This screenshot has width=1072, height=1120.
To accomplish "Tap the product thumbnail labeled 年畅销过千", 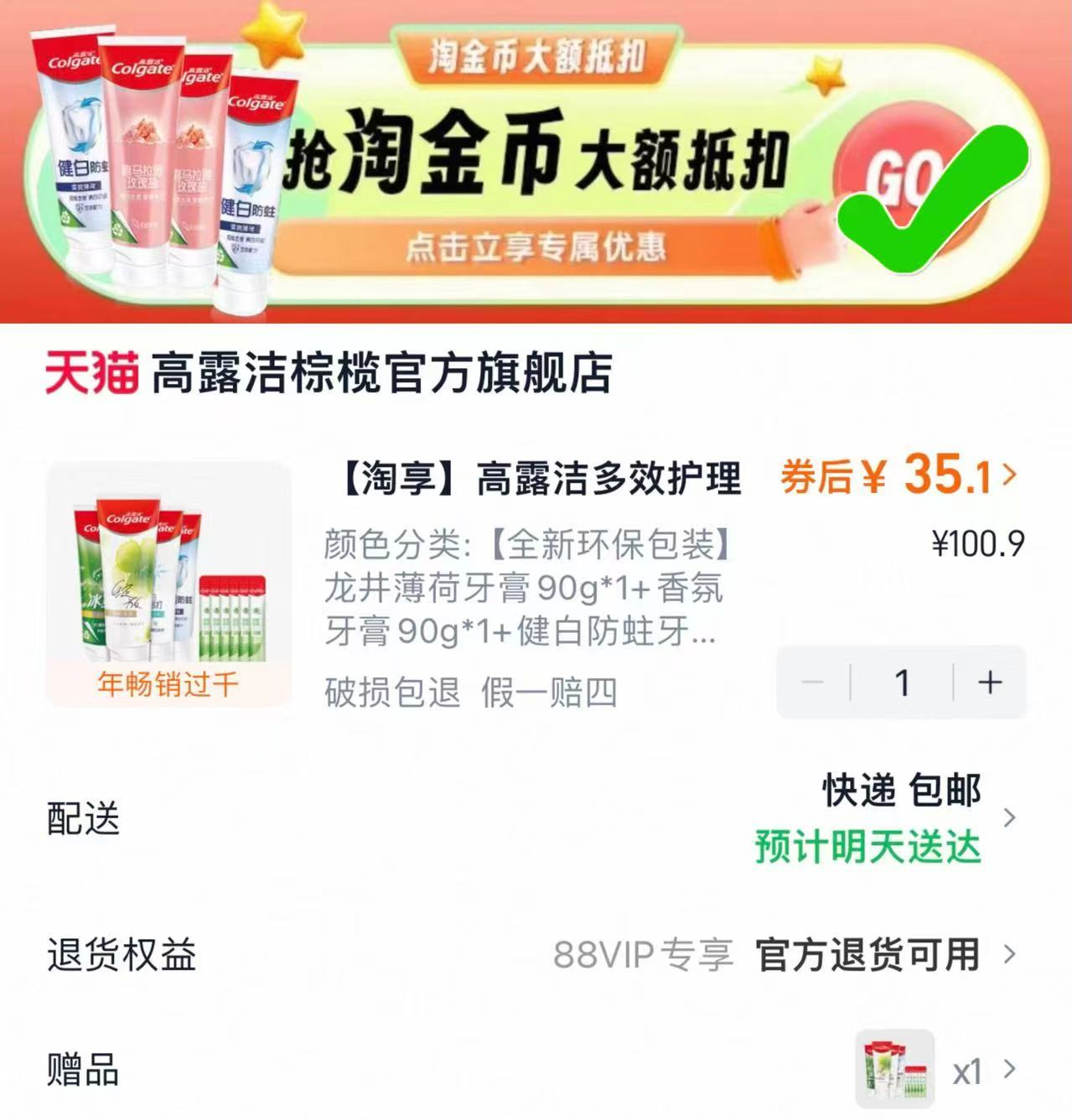I will coord(166,578).
